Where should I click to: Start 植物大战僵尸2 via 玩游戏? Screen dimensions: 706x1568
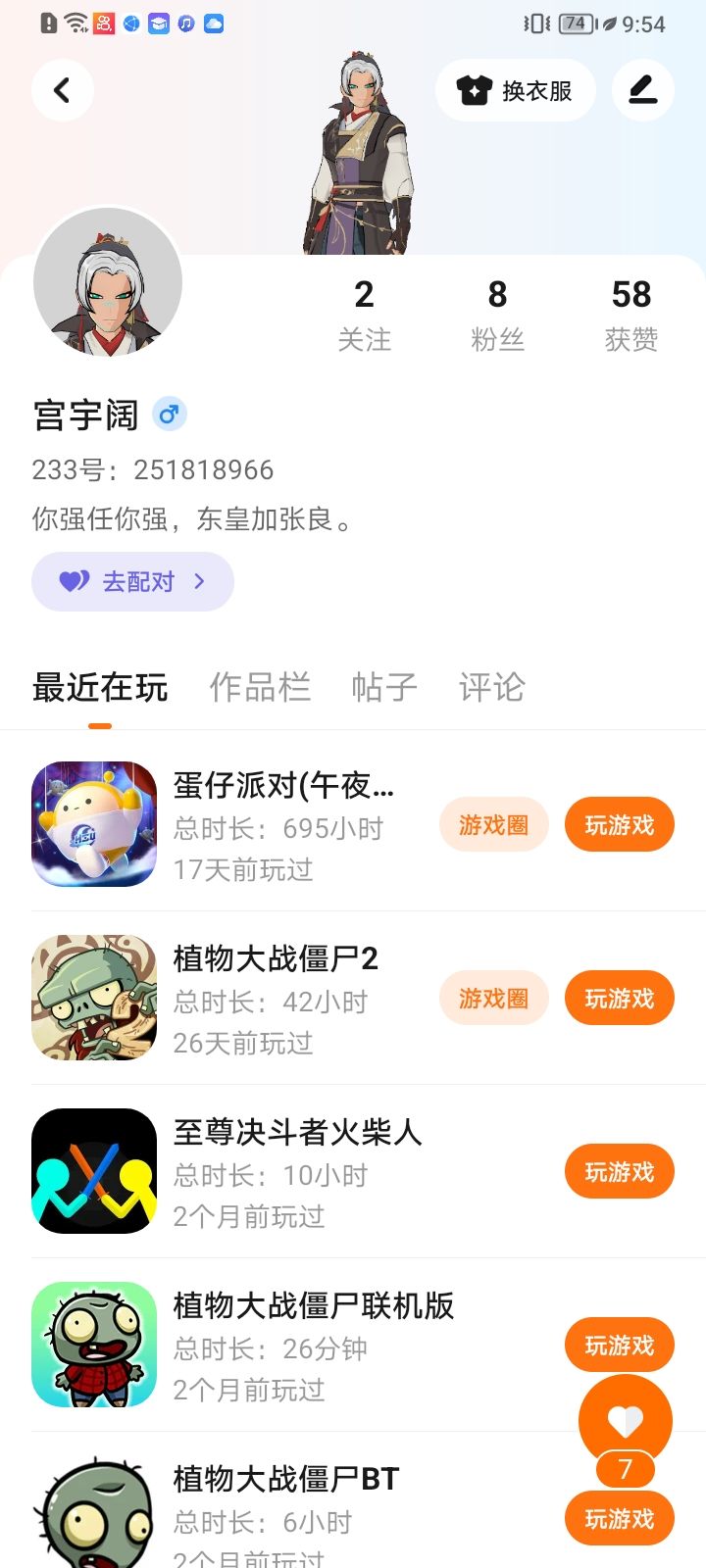pos(619,999)
